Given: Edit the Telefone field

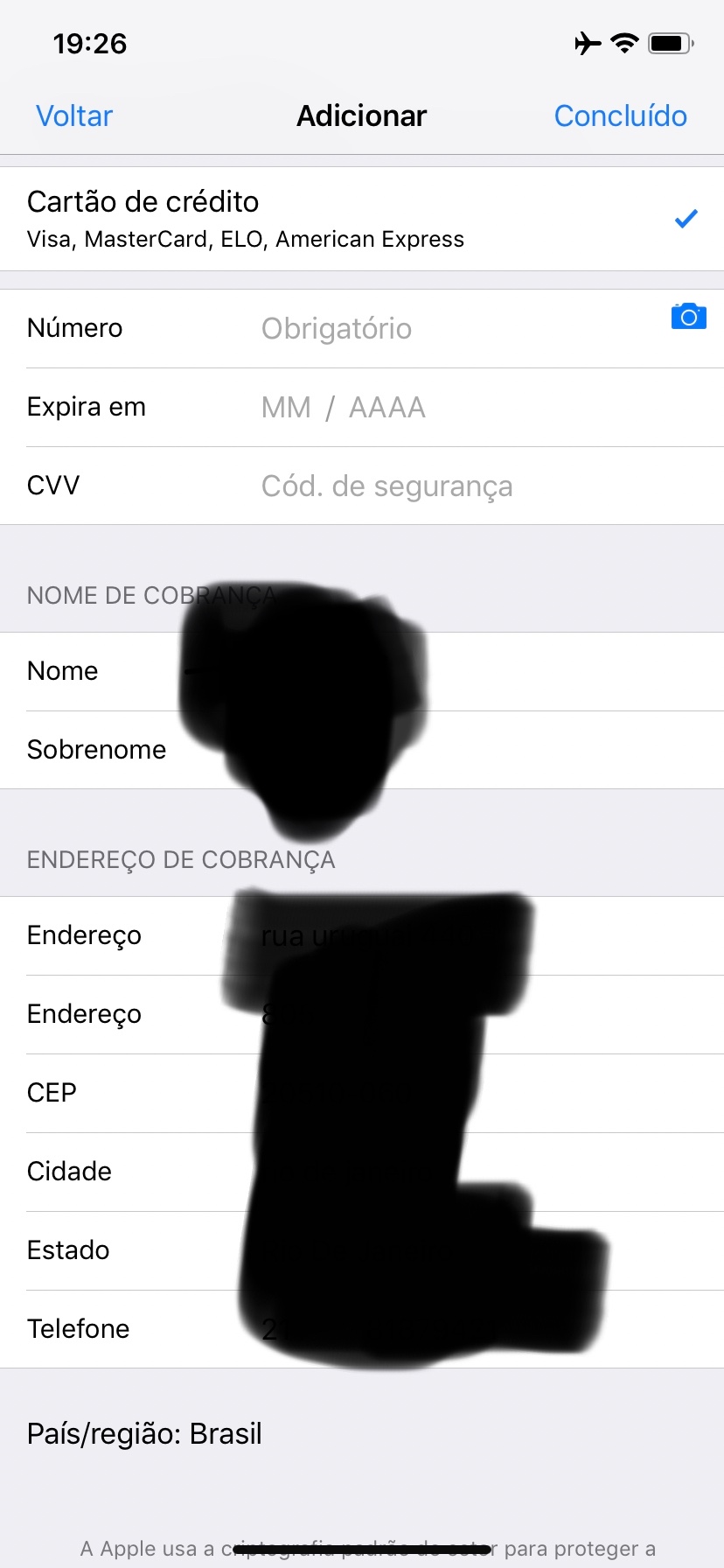Looking at the screenshot, I should (362, 1329).
